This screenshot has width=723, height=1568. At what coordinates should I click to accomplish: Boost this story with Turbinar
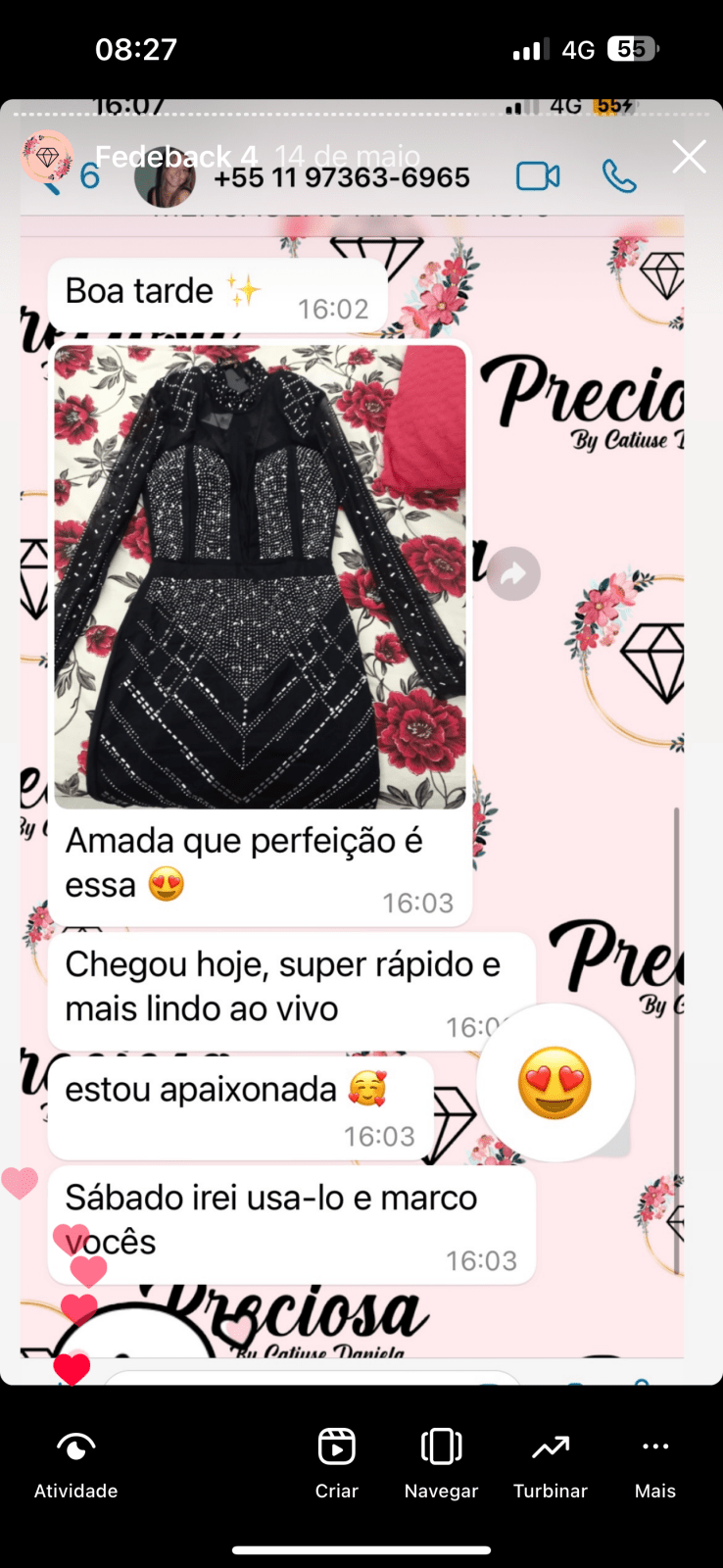click(550, 1461)
